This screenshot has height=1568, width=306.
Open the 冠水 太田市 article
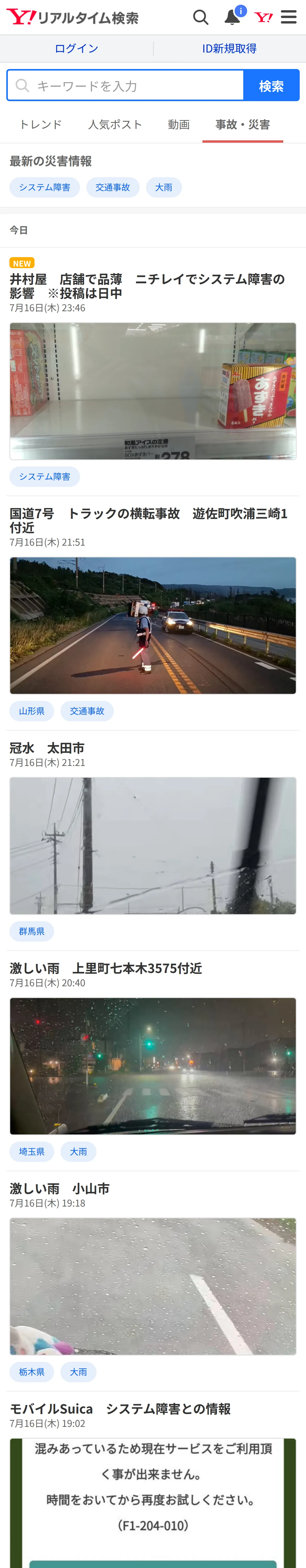tap(47, 748)
